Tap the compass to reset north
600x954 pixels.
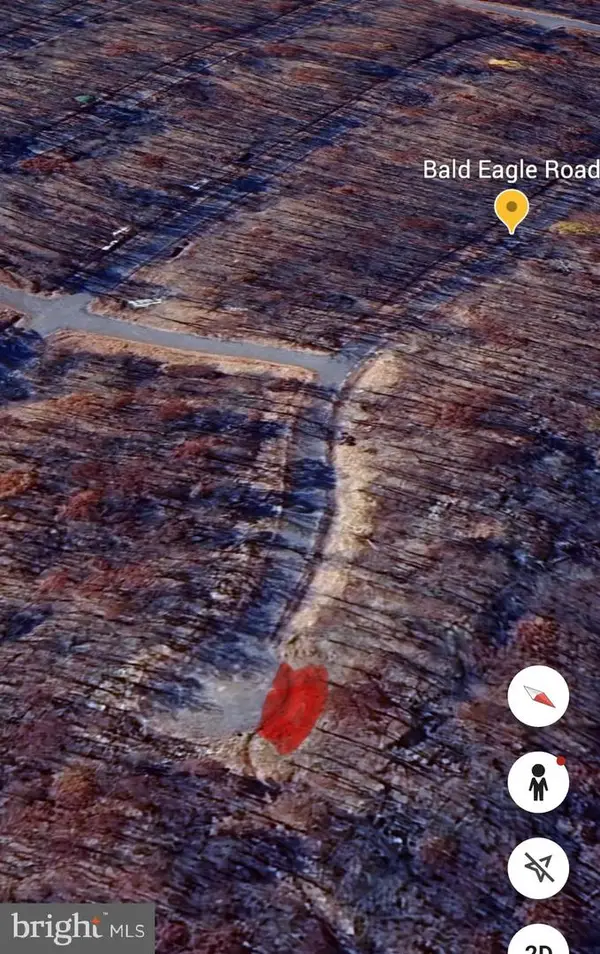click(538, 696)
